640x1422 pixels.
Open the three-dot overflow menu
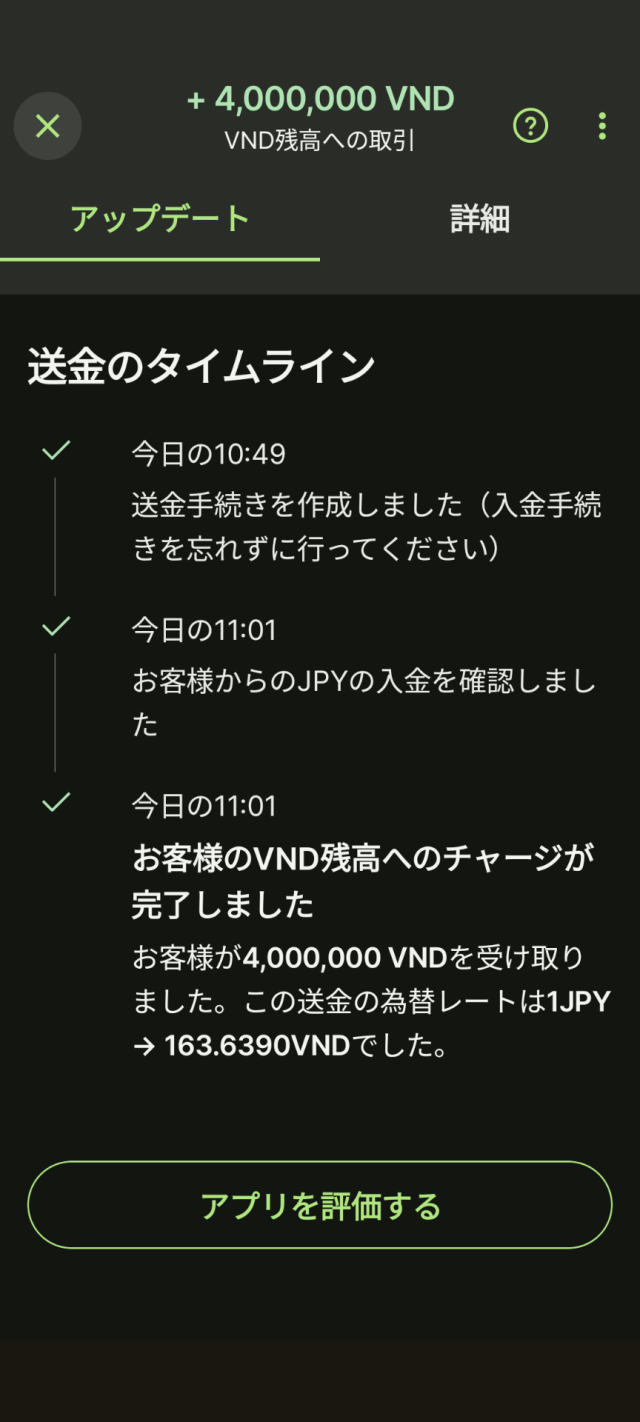point(601,126)
